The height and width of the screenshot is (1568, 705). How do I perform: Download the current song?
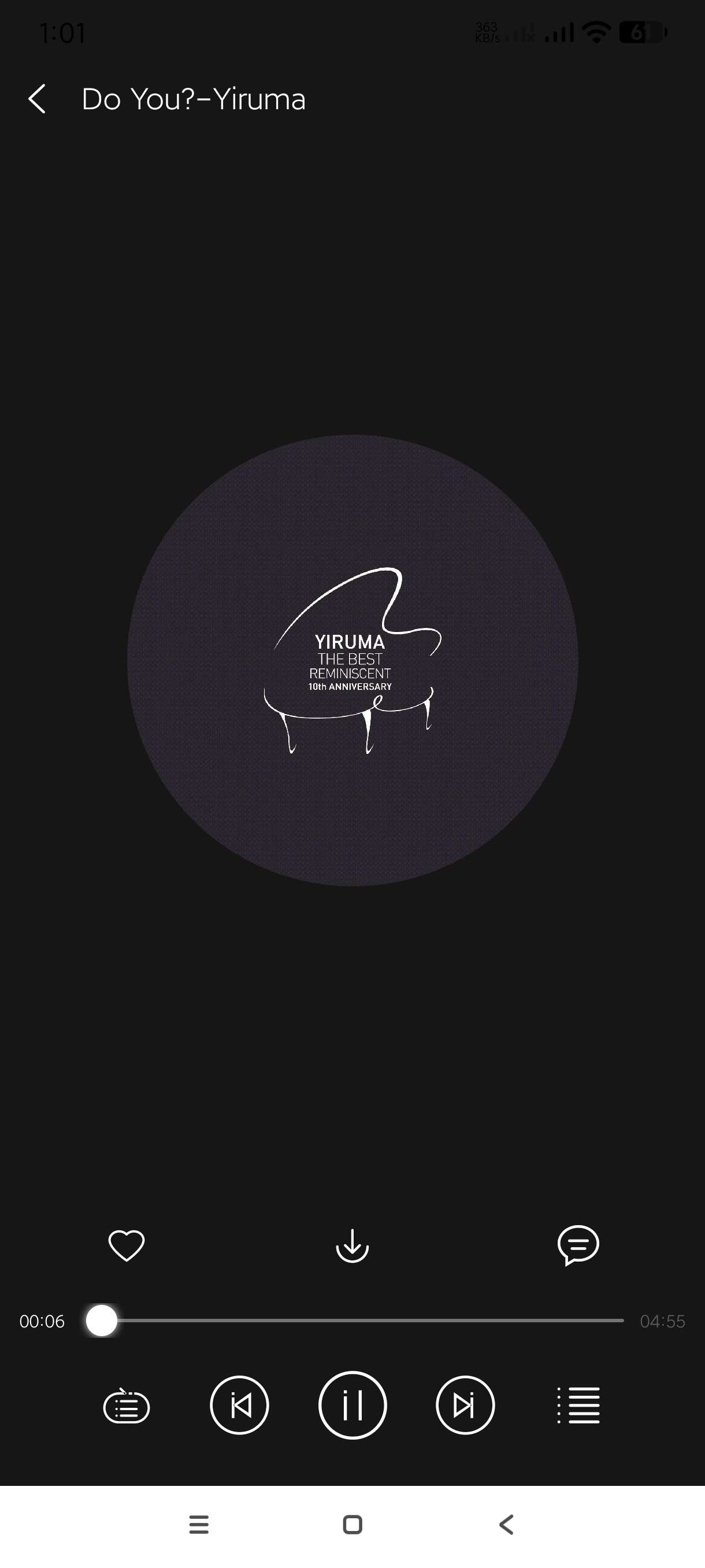click(x=352, y=1245)
